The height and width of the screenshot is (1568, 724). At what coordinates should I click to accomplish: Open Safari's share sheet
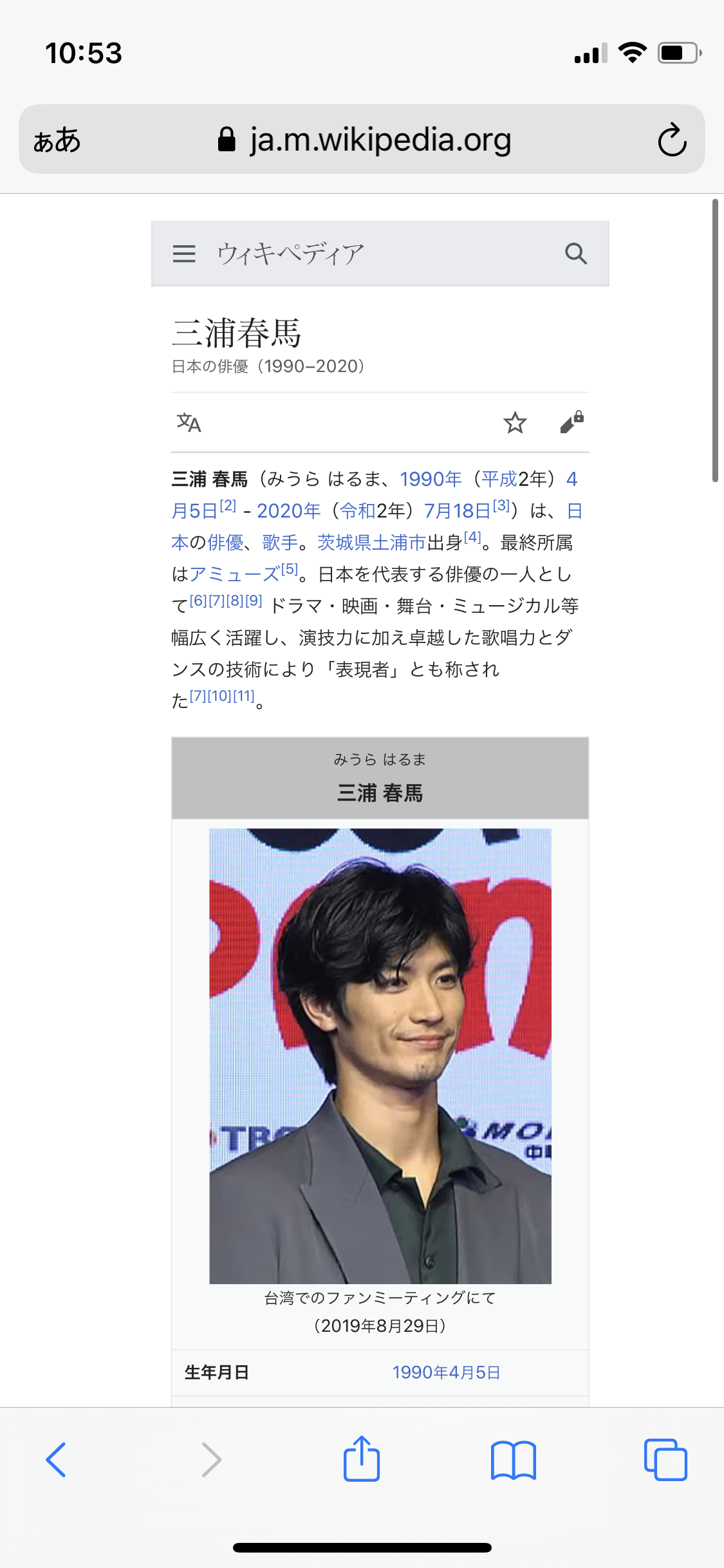(x=362, y=1459)
